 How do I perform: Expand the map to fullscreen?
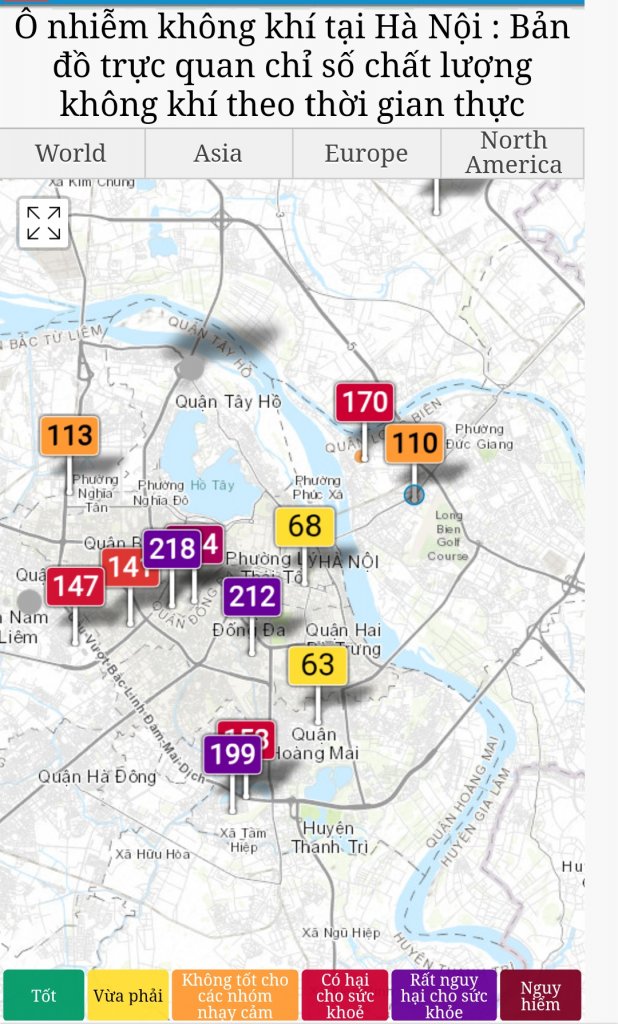click(x=43, y=223)
